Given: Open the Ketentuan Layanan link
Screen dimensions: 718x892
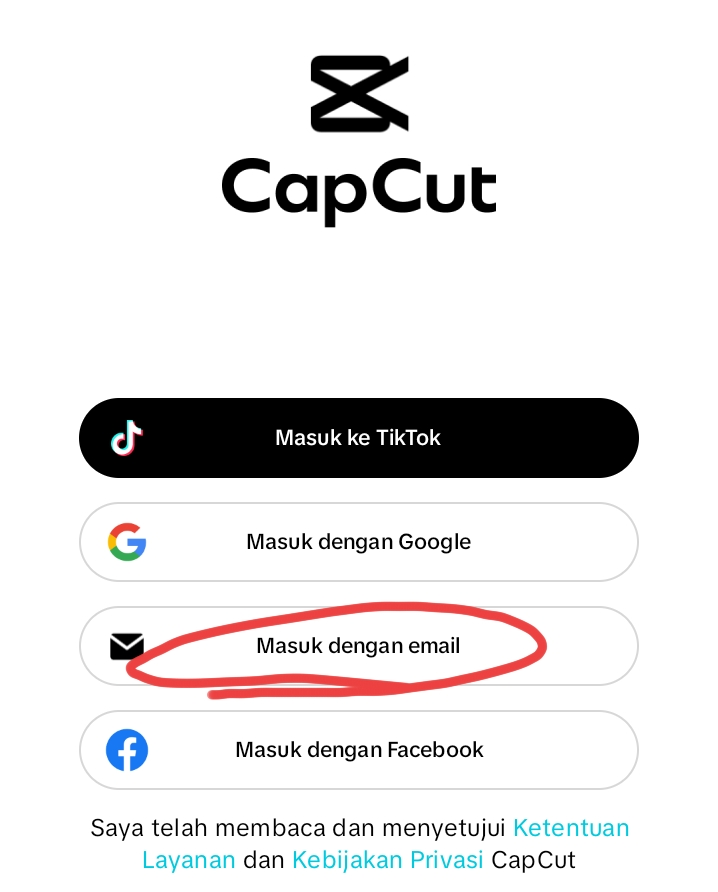Looking at the screenshot, I should [x=570, y=828].
